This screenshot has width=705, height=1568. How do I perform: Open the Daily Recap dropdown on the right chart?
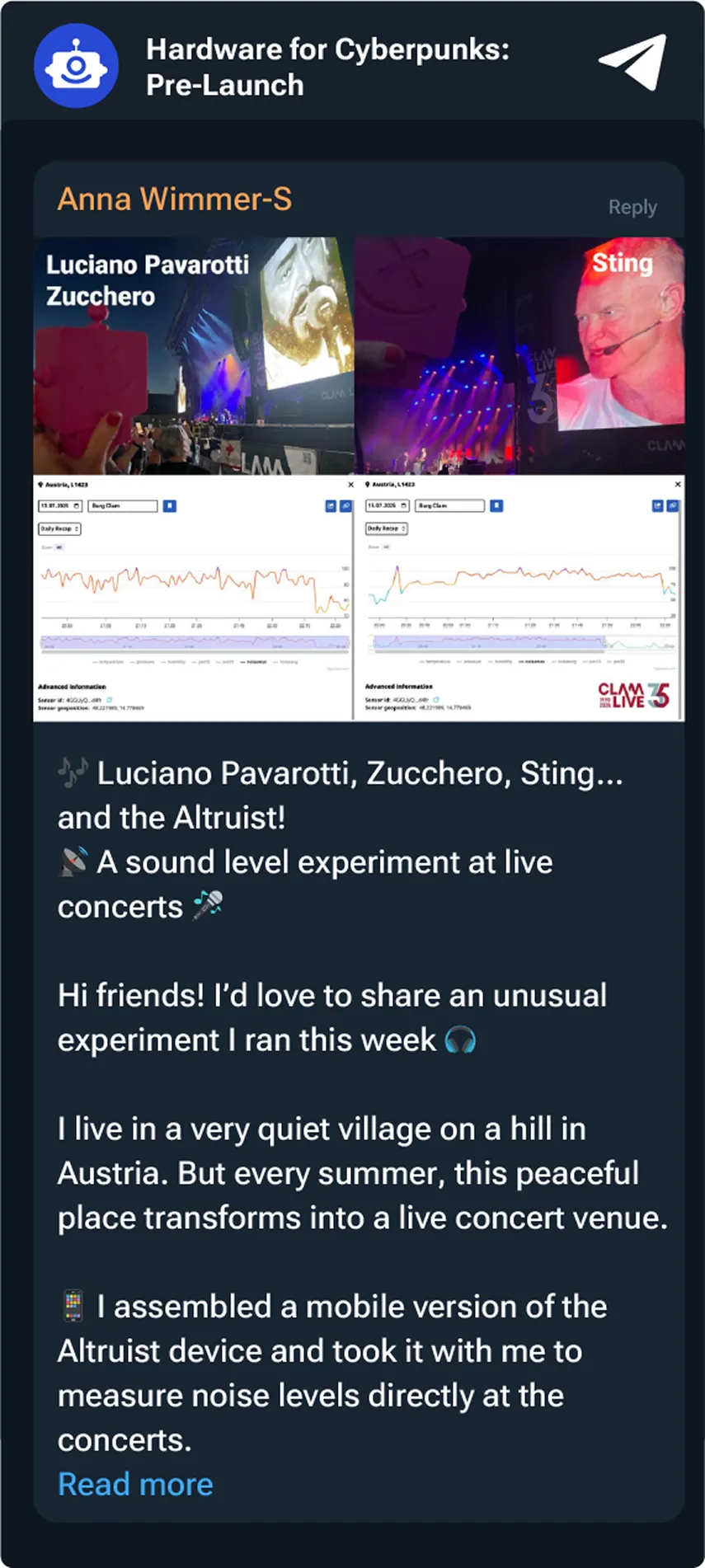pyautogui.click(x=388, y=528)
